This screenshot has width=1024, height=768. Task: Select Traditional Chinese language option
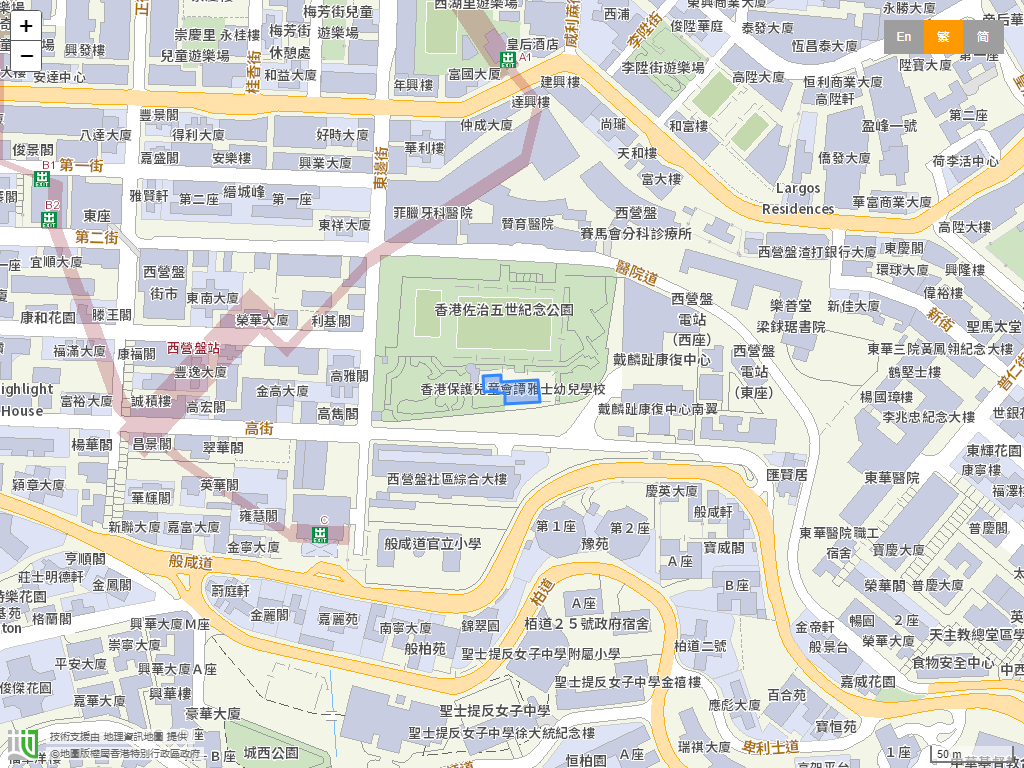[x=943, y=37]
